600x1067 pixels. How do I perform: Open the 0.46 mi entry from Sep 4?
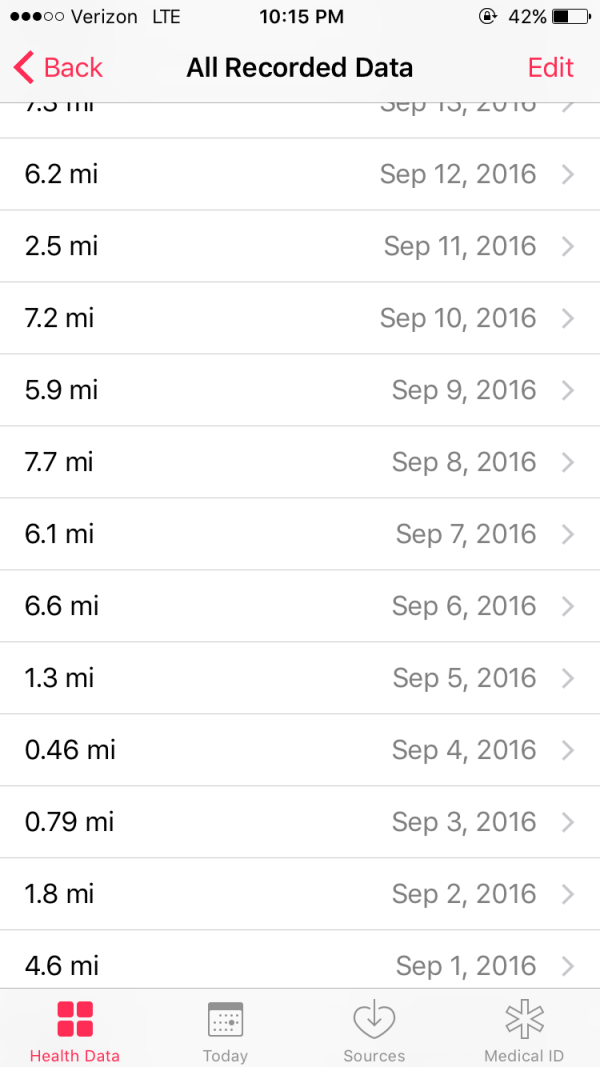(x=300, y=751)
